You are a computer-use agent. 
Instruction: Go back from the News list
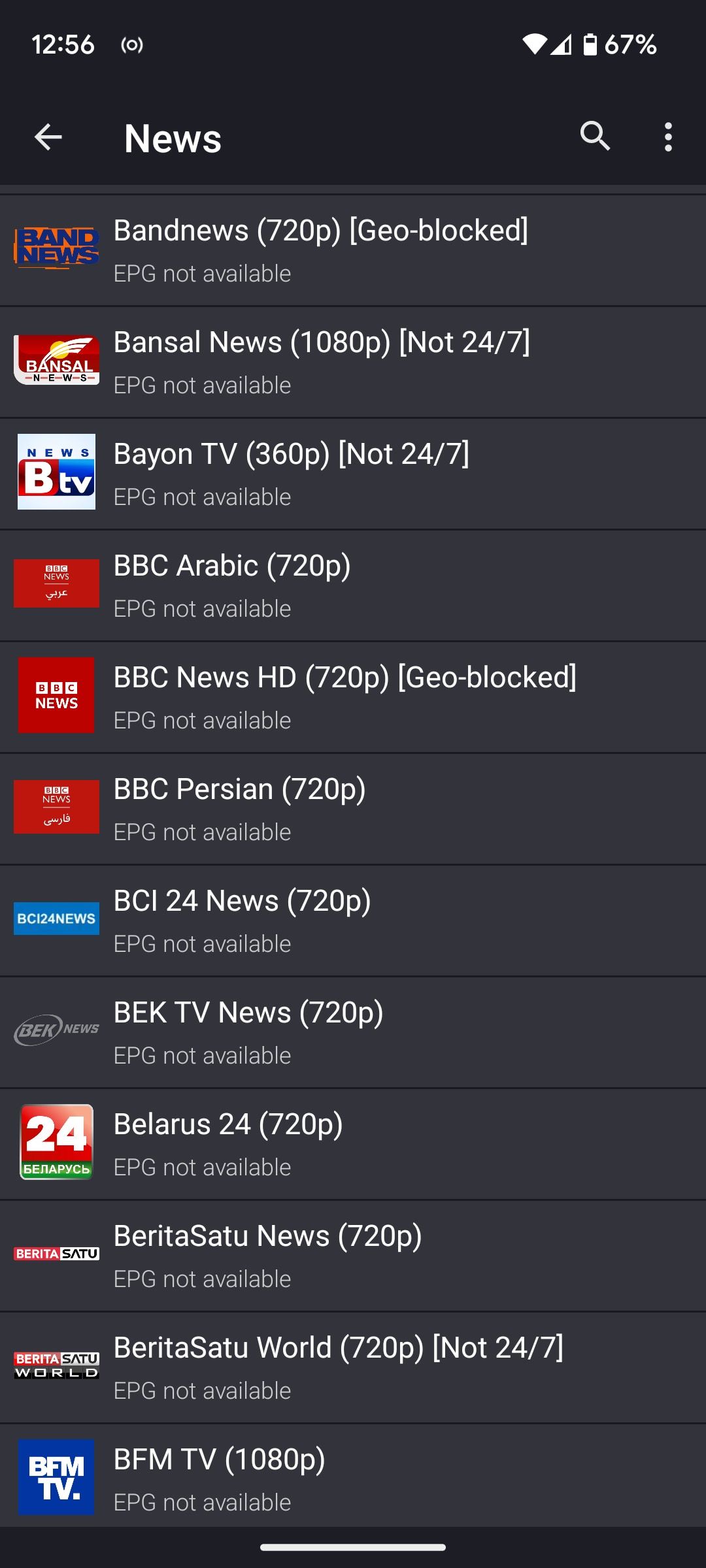click(48, 137)
